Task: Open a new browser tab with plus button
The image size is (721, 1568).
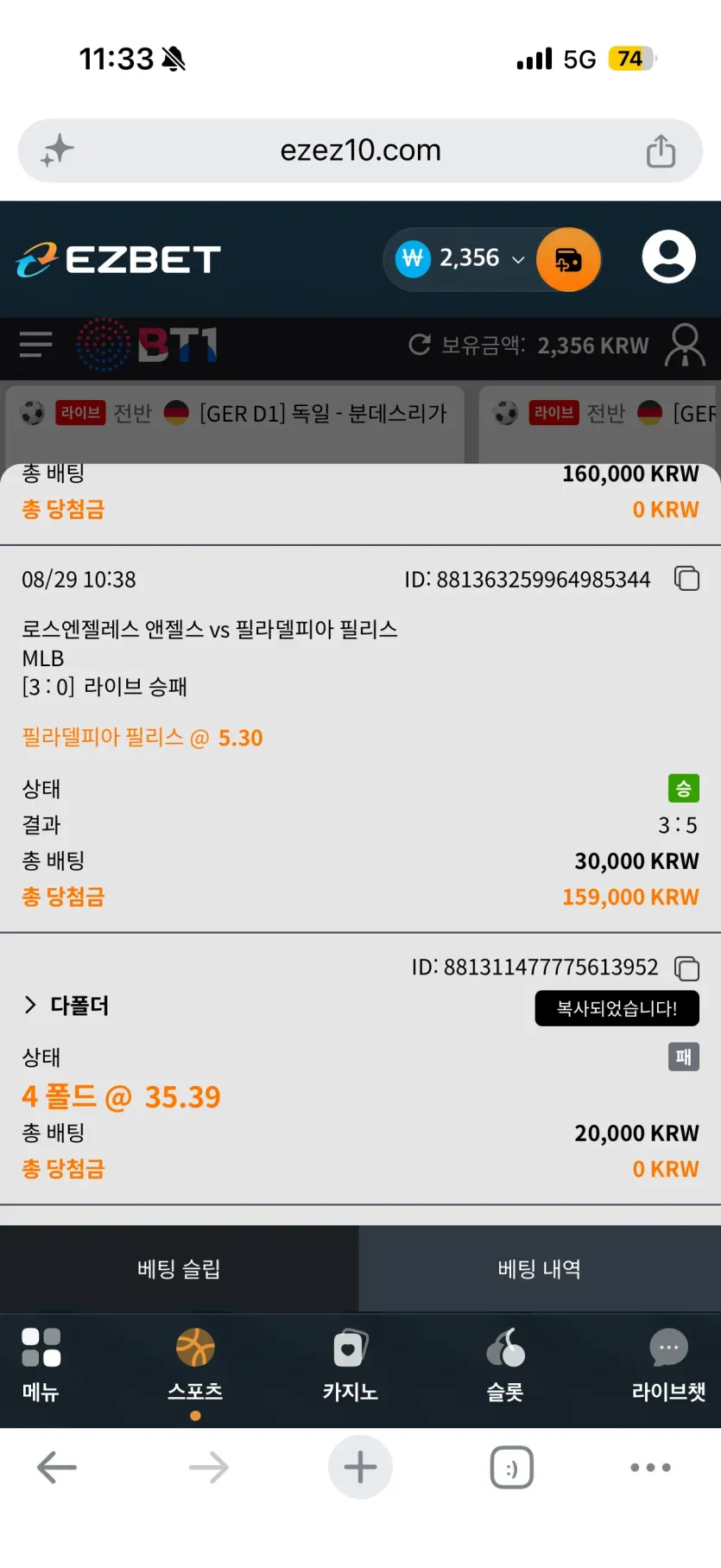Action: (360, 1467)
